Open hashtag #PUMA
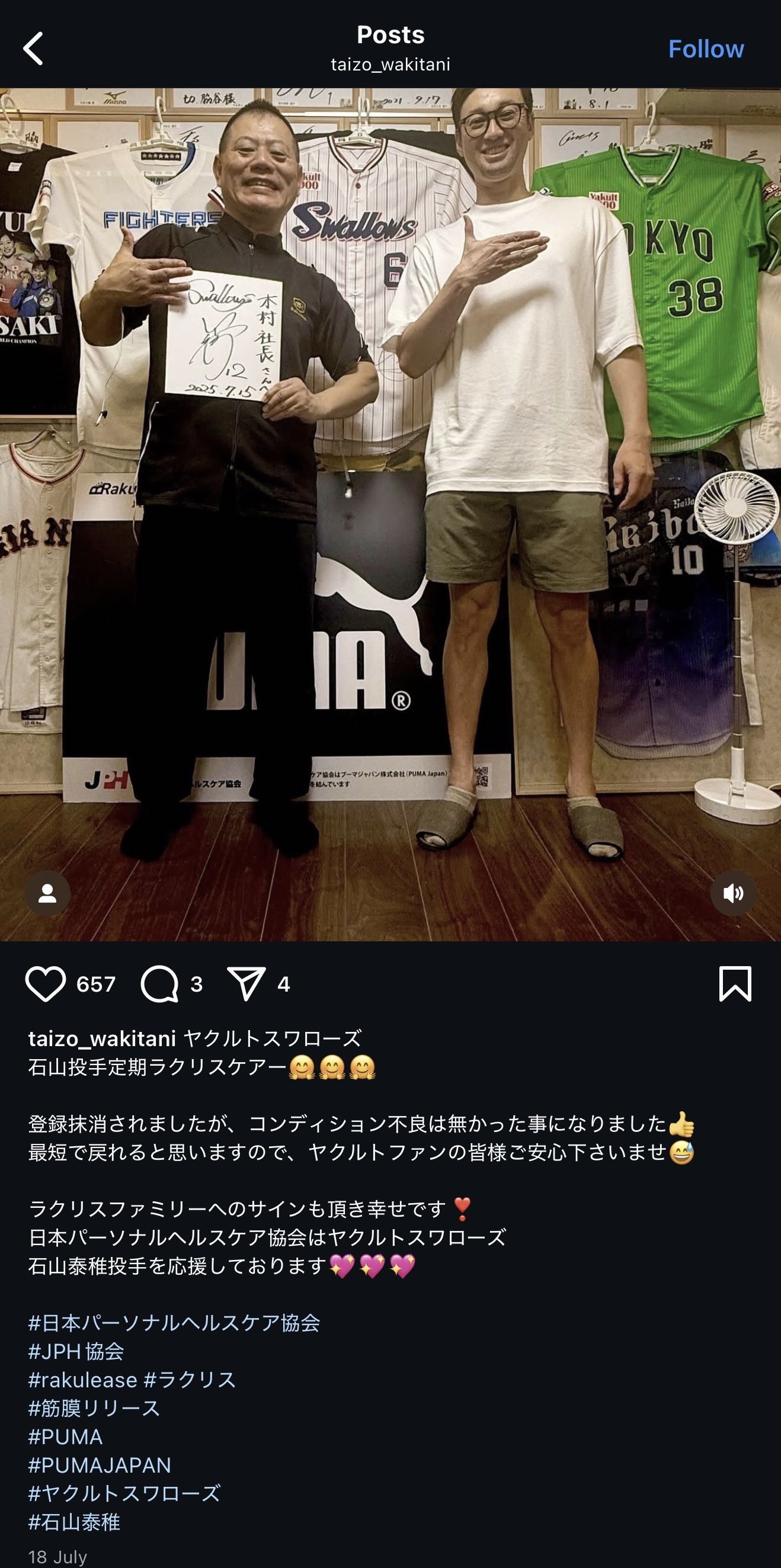The image size is (781, 1568). click(x=65, y=1437)
